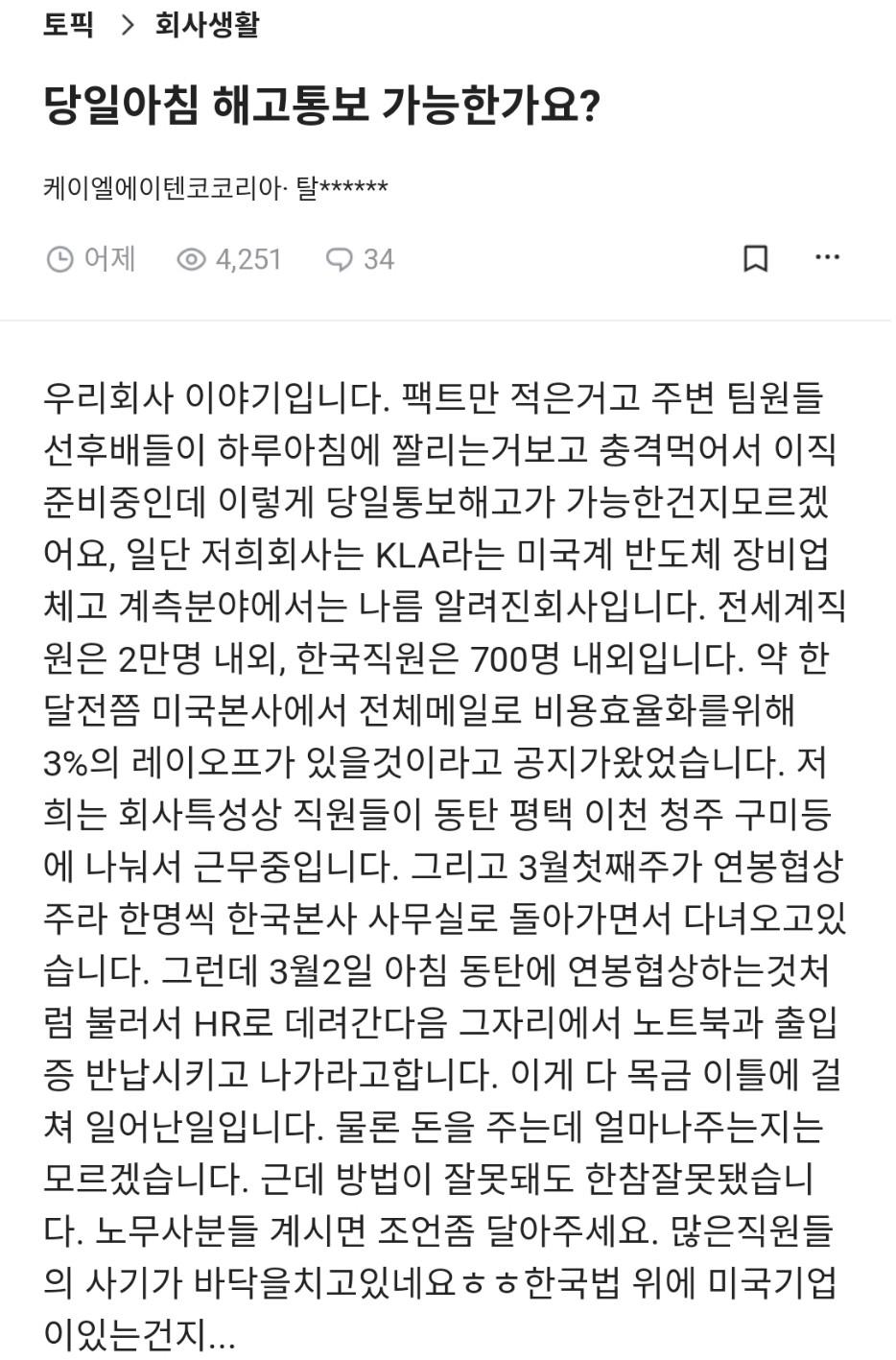Open the three-dot overflow menu

point(827,257)
